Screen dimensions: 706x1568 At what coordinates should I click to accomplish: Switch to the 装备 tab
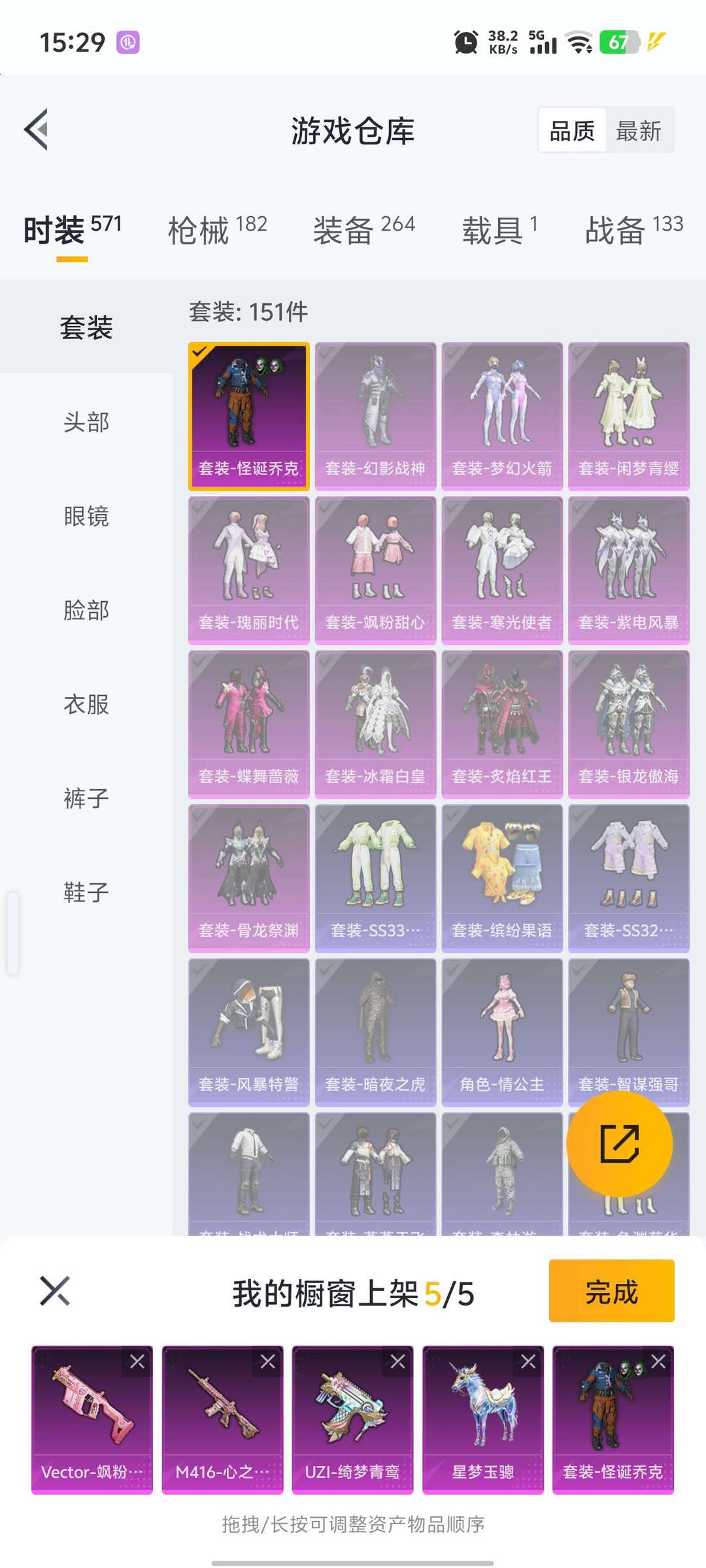(x=364, y=230)
